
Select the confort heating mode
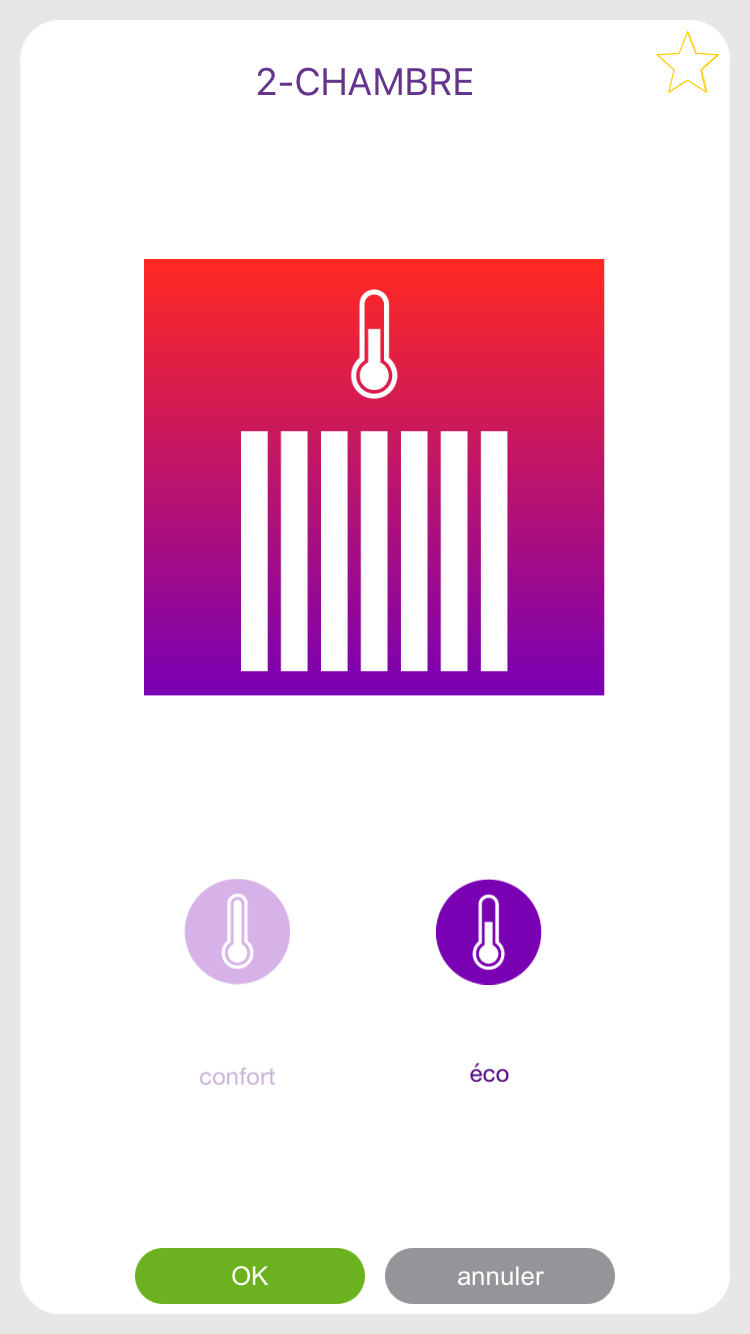pyautogui.click(x=237, y=932)
